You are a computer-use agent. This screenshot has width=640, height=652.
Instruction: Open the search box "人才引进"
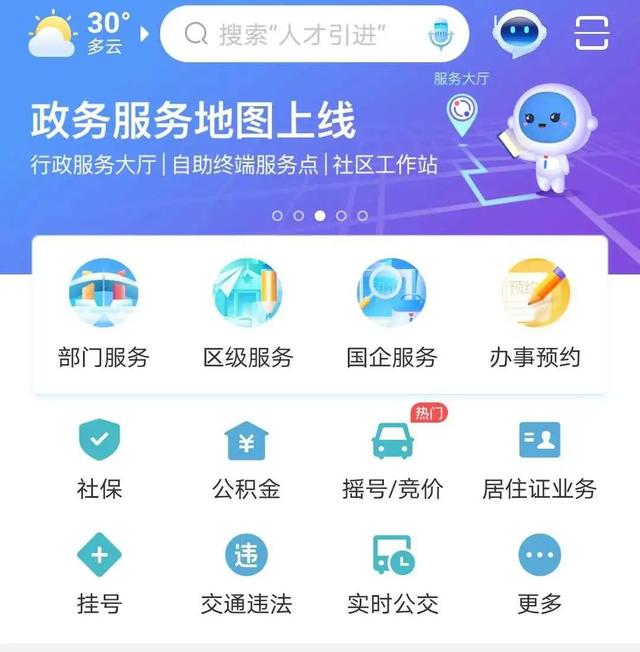pos(300,34)
